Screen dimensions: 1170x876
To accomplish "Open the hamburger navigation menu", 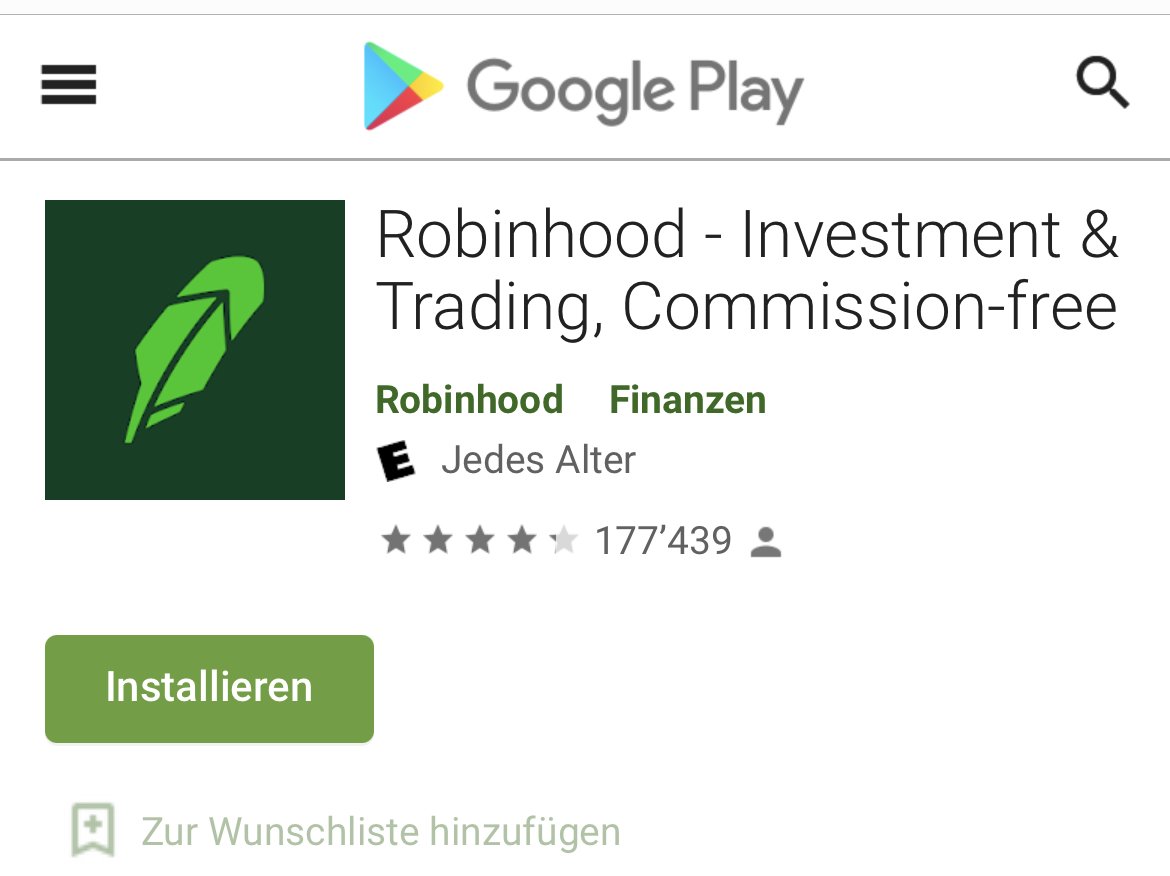I will (x=69, y=85).
